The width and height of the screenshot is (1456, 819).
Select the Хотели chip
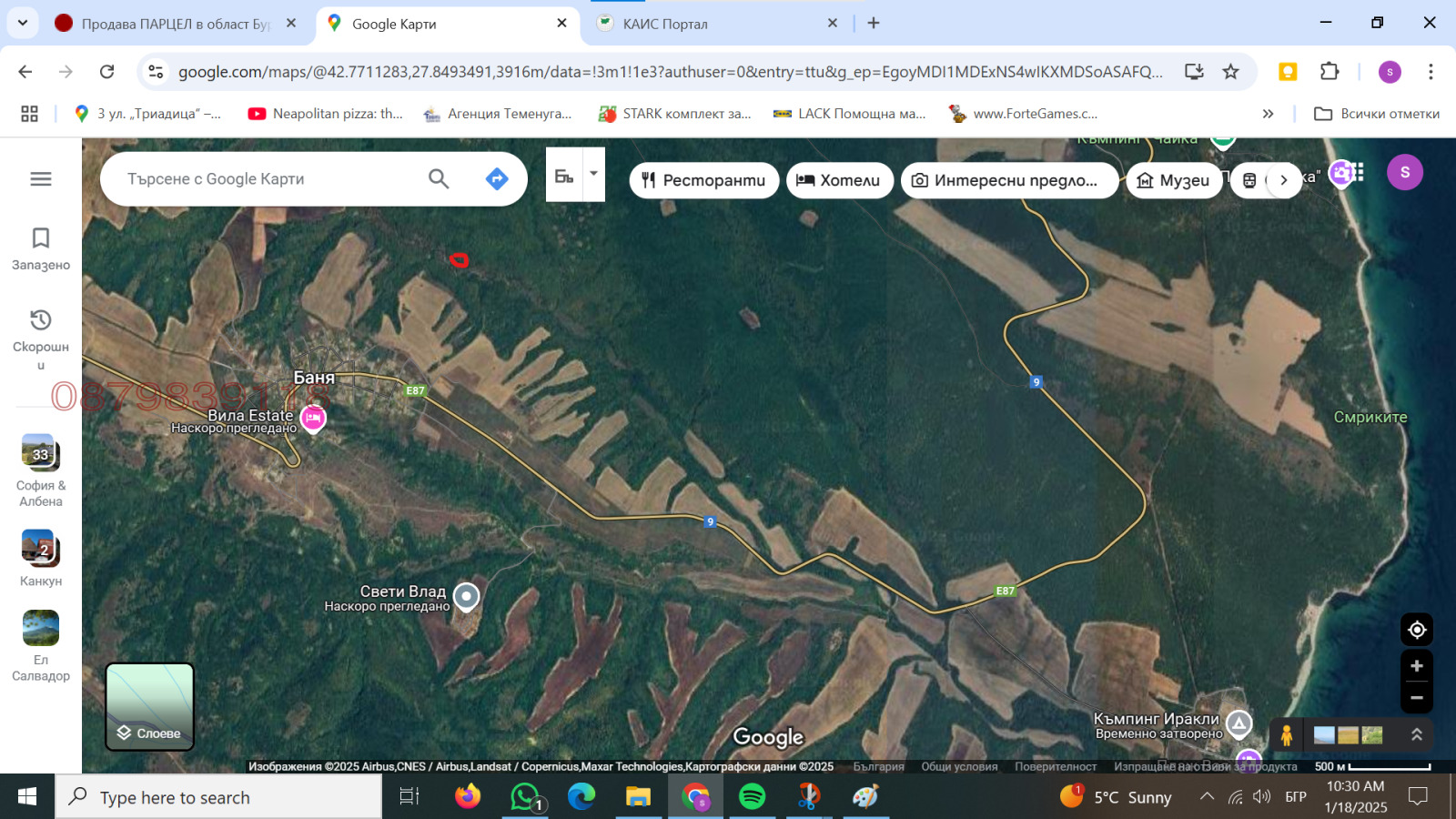pyautogui.click(x=839, y=180)
